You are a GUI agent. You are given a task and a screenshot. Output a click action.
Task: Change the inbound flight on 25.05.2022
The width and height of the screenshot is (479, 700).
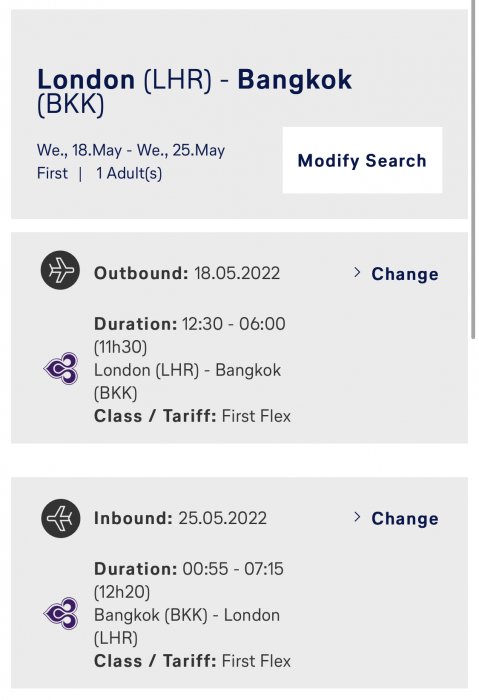tap(396, 518)
